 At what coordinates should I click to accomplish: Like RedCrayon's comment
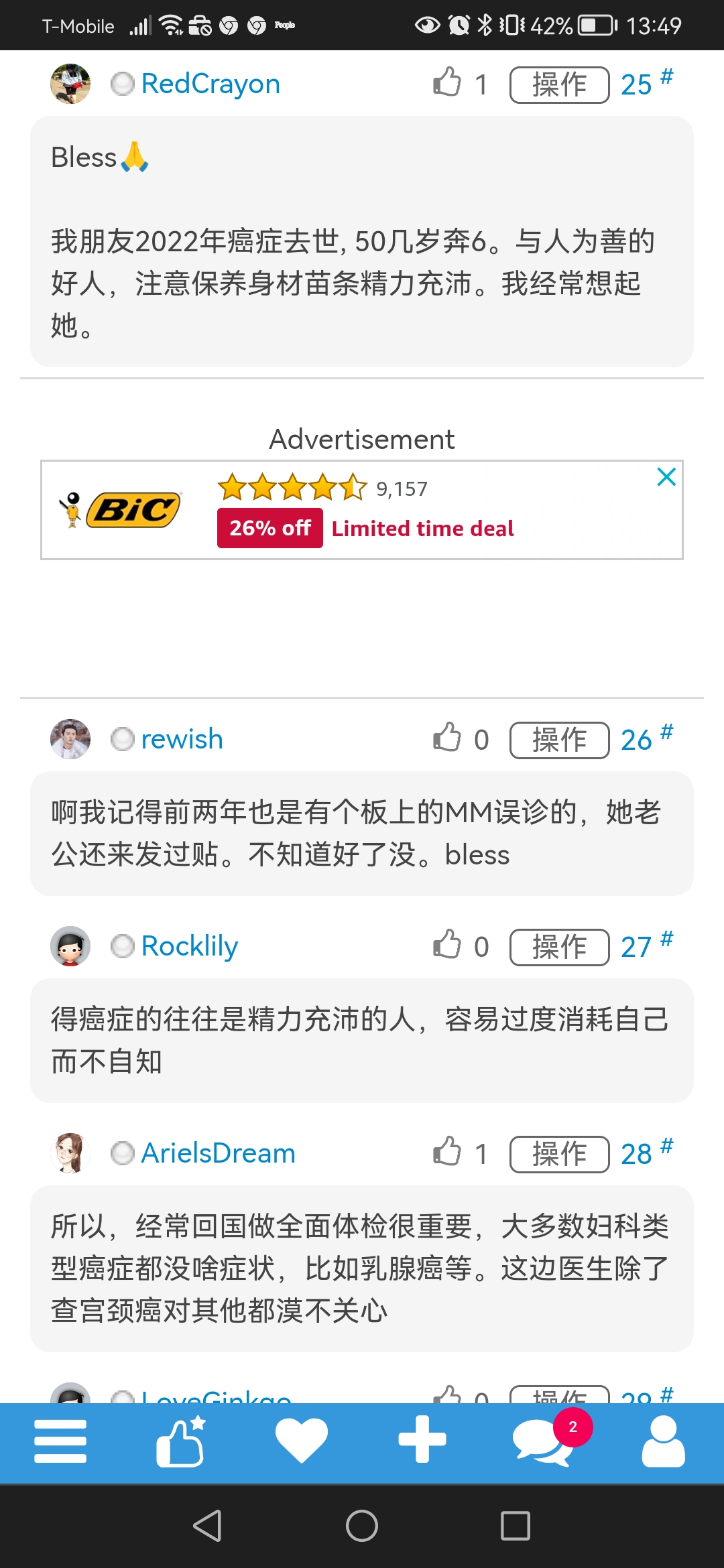447,83
